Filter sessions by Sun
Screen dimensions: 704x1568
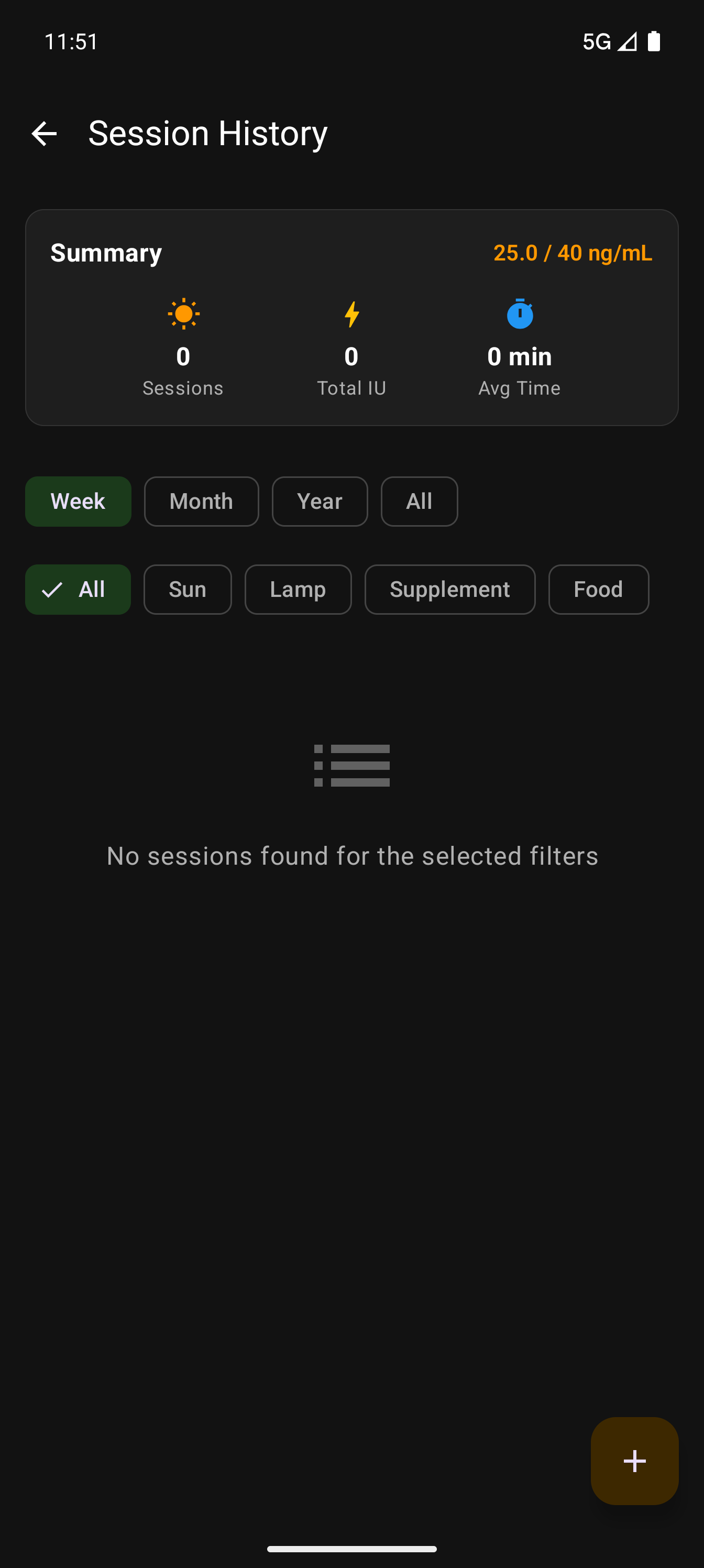click(x=188, y=589)
